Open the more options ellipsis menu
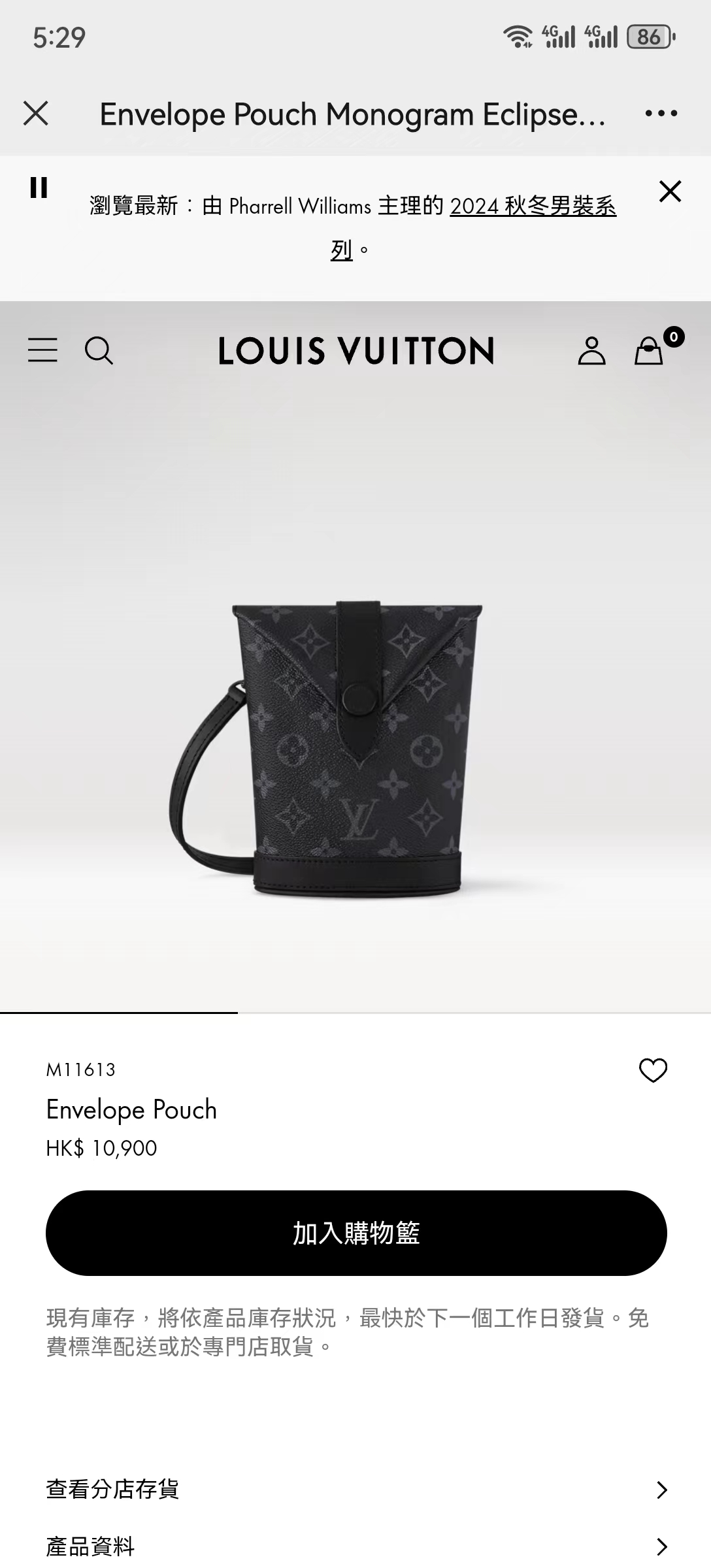711x1568 pixels. 661,112
